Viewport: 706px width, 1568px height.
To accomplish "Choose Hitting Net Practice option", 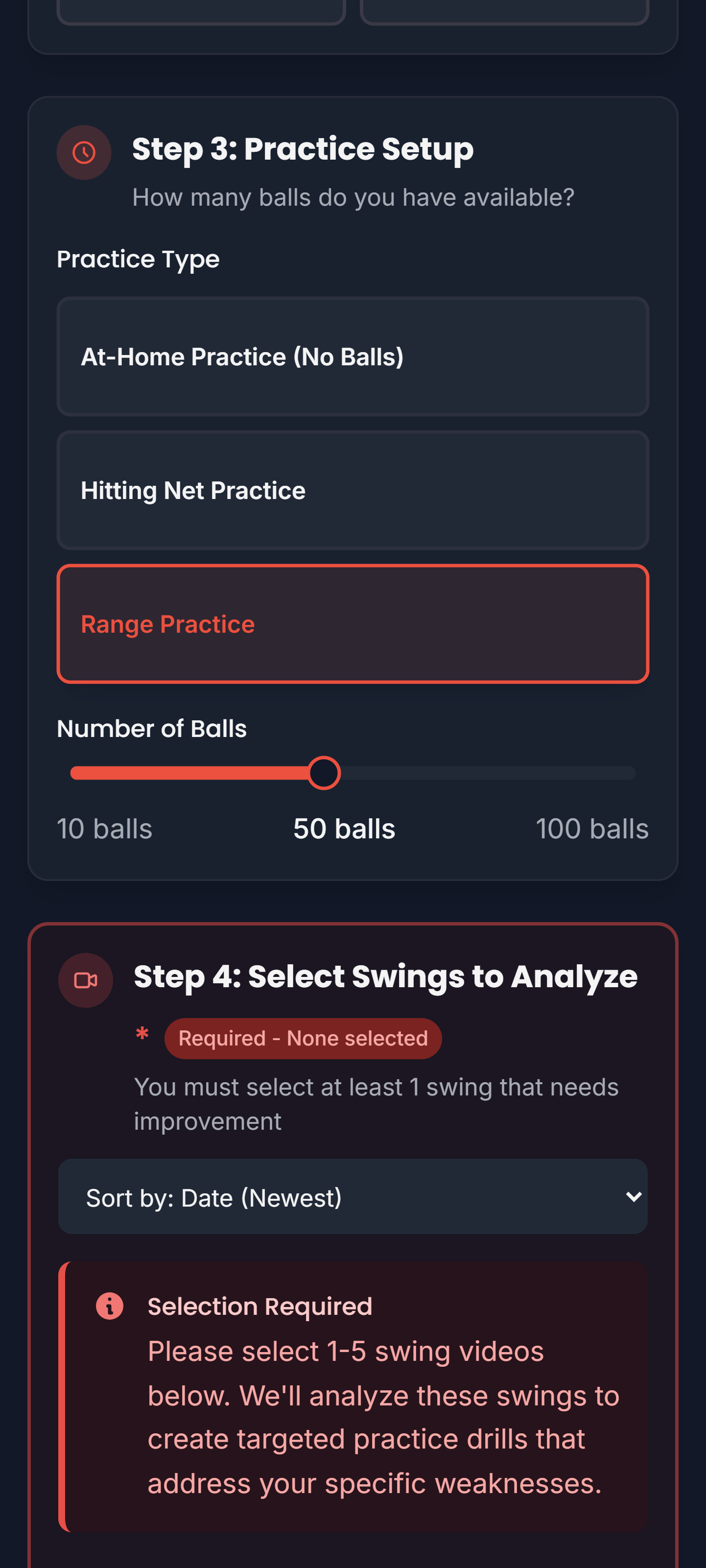I will [353, 490].
